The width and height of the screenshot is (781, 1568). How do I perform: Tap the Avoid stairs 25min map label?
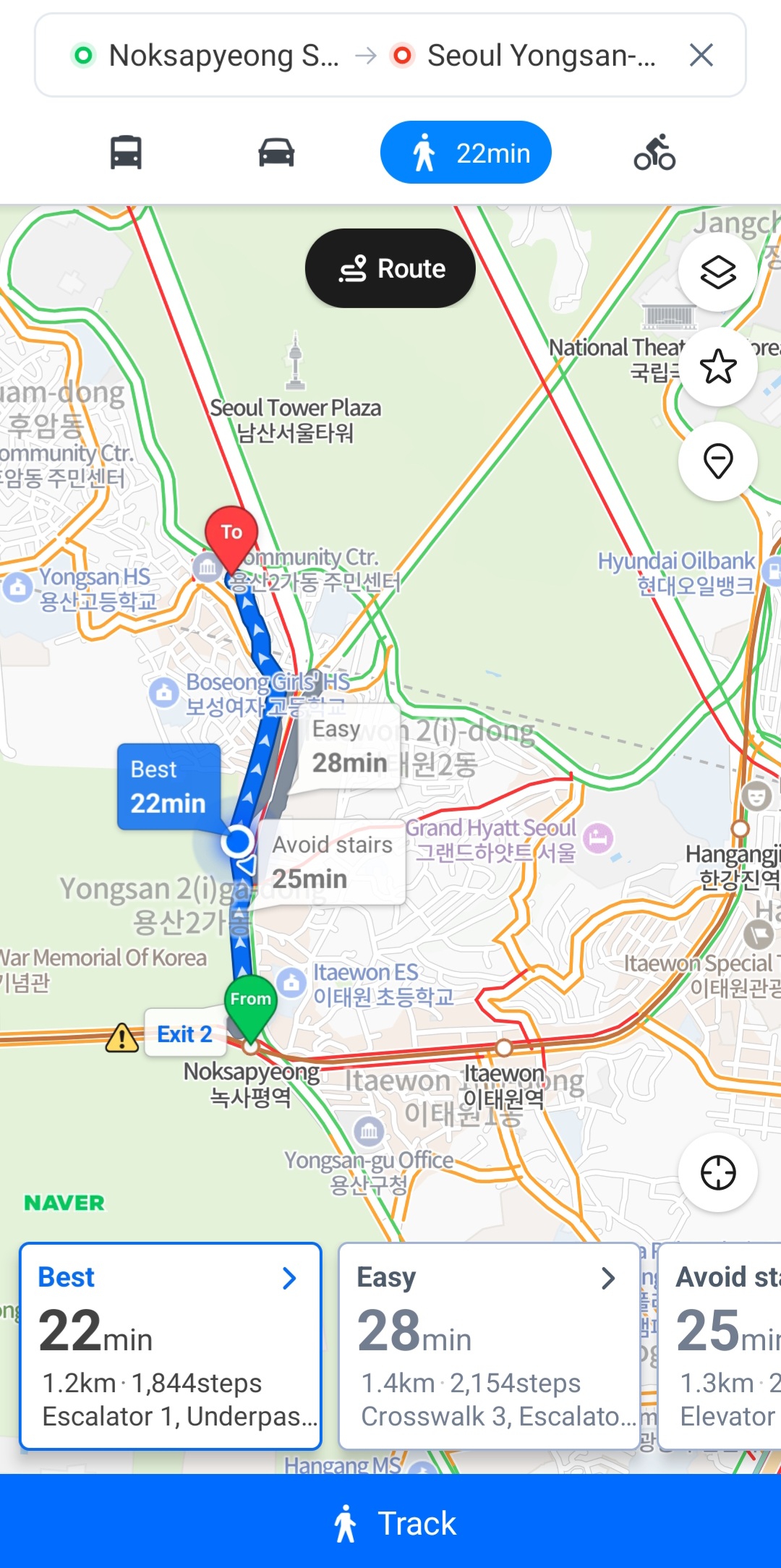(332, 861)
